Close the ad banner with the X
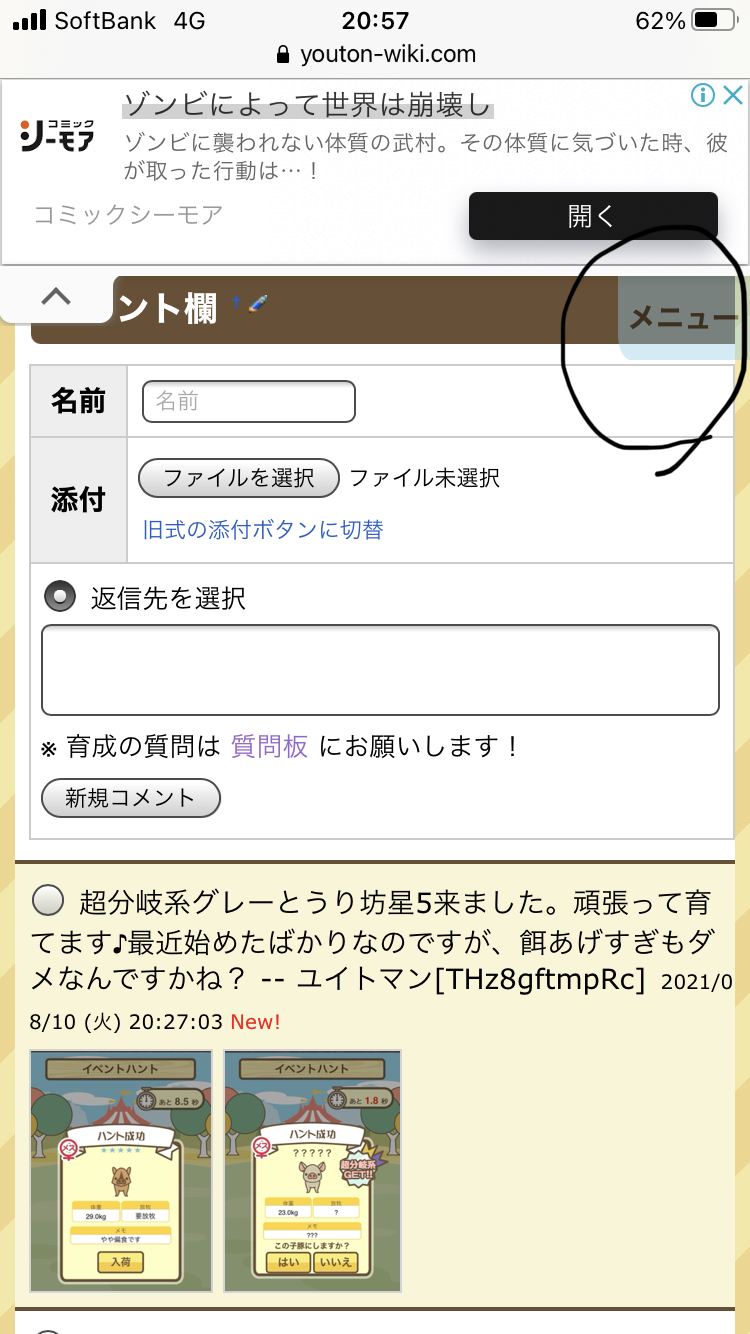 (x=732, y=96)
